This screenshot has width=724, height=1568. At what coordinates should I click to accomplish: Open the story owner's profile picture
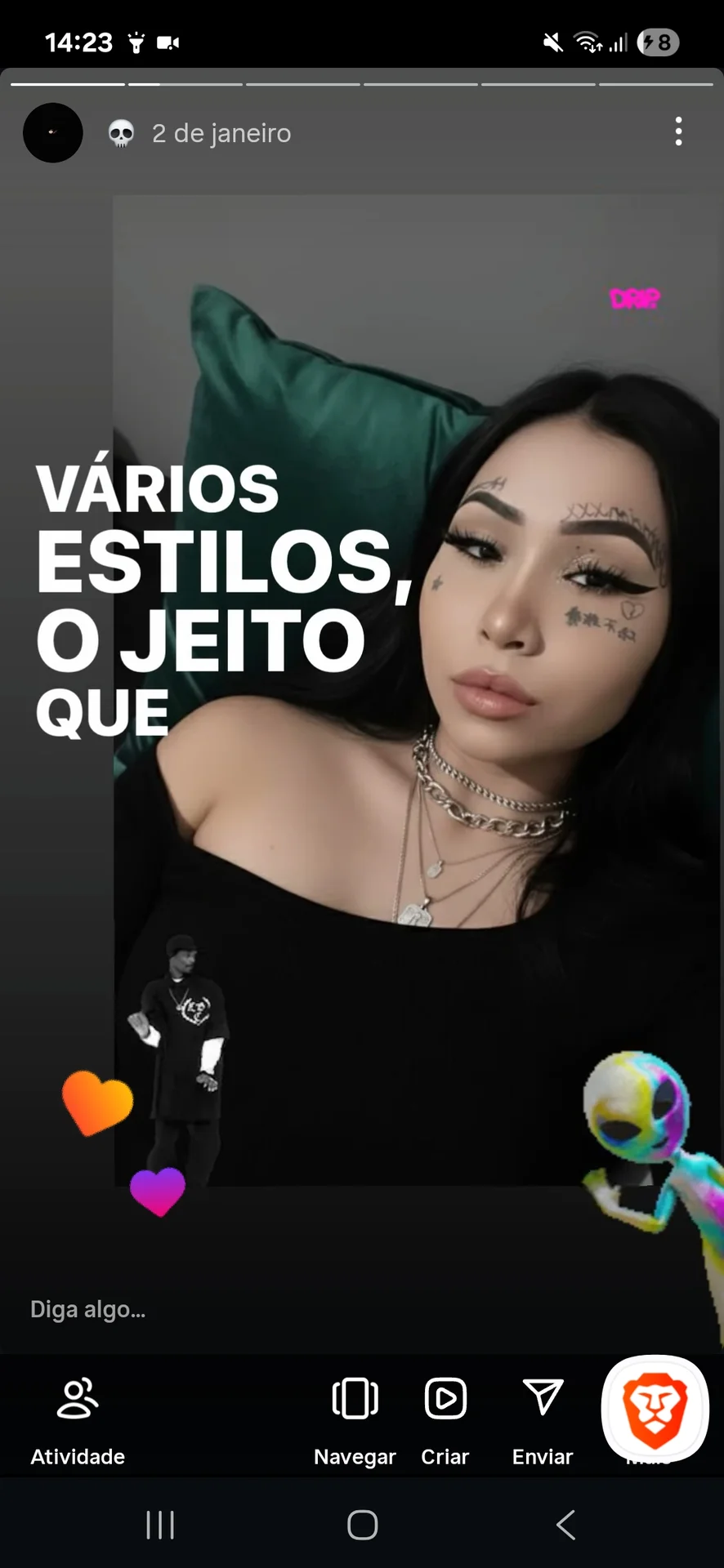tap(53, 132)
